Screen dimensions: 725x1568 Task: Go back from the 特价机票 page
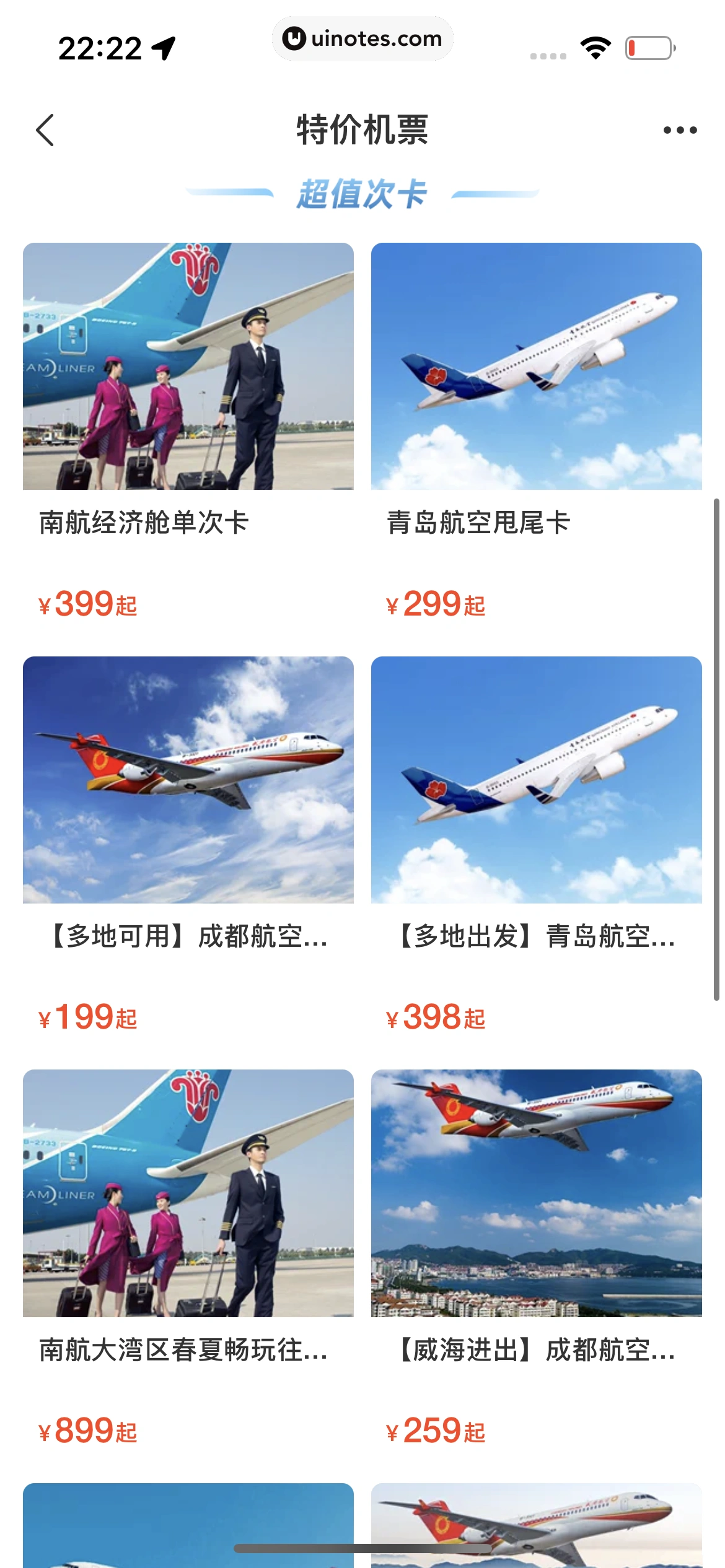click(x=45, y=130)
